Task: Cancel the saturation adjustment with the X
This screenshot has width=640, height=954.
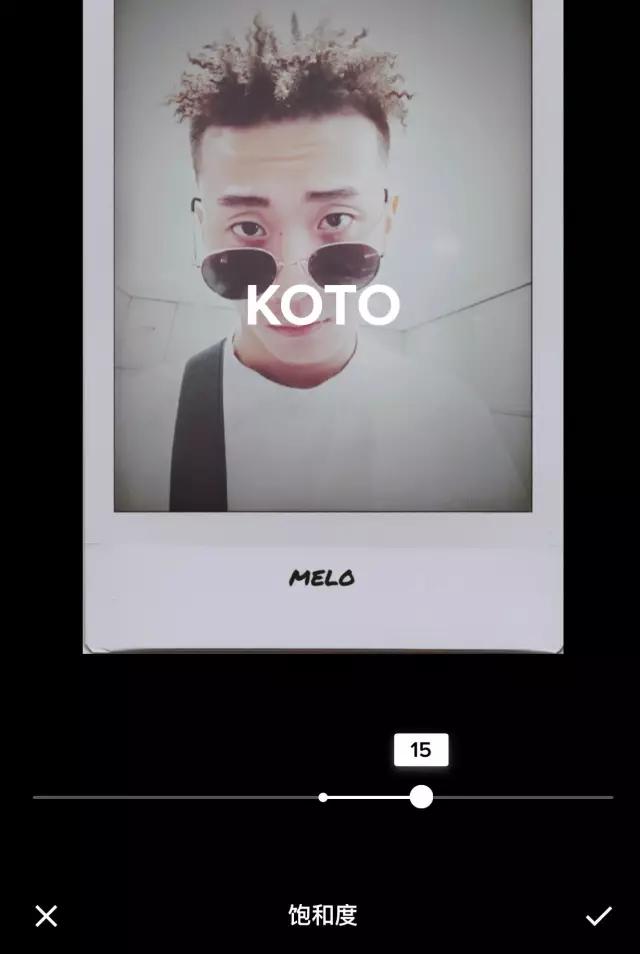Action: [x=46, y=915]
